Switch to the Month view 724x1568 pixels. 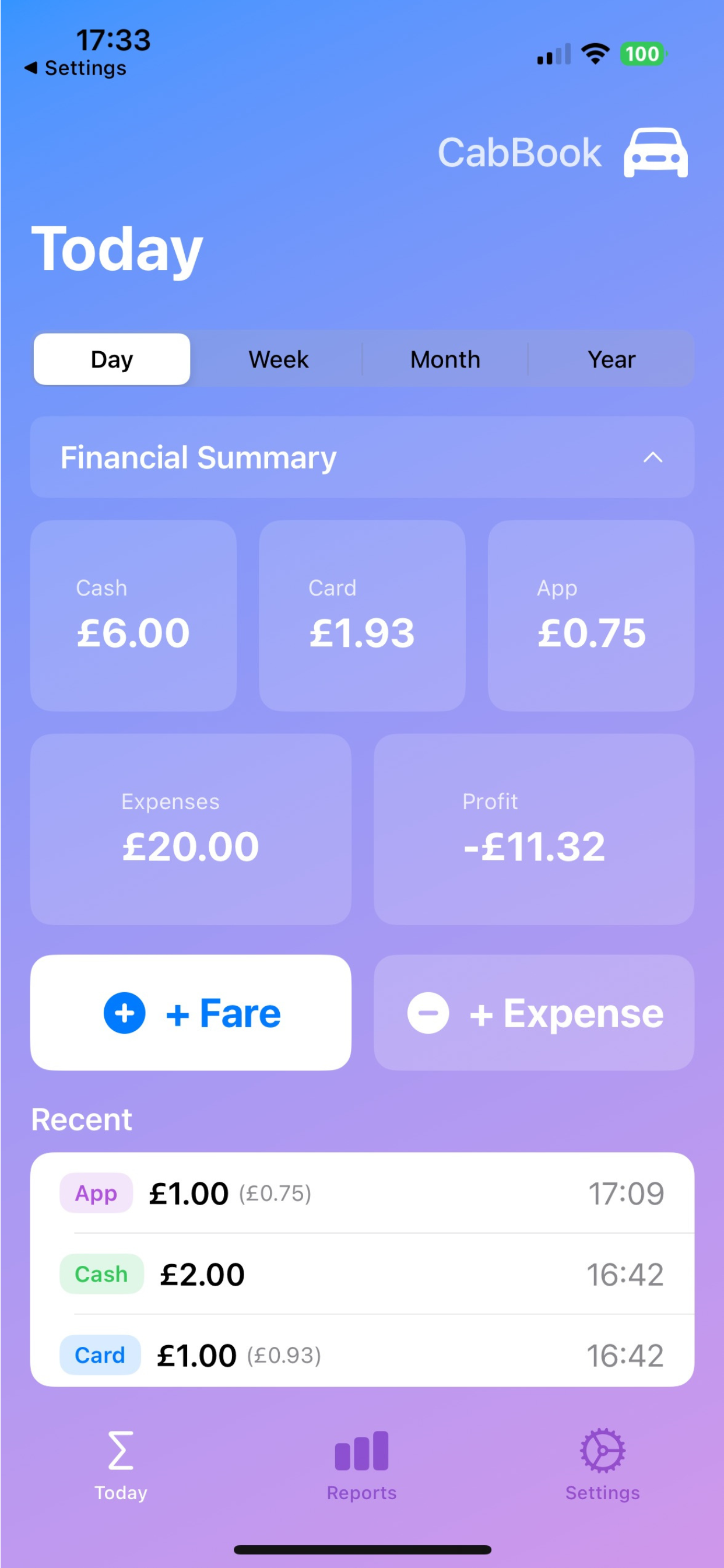coord(445,359)
